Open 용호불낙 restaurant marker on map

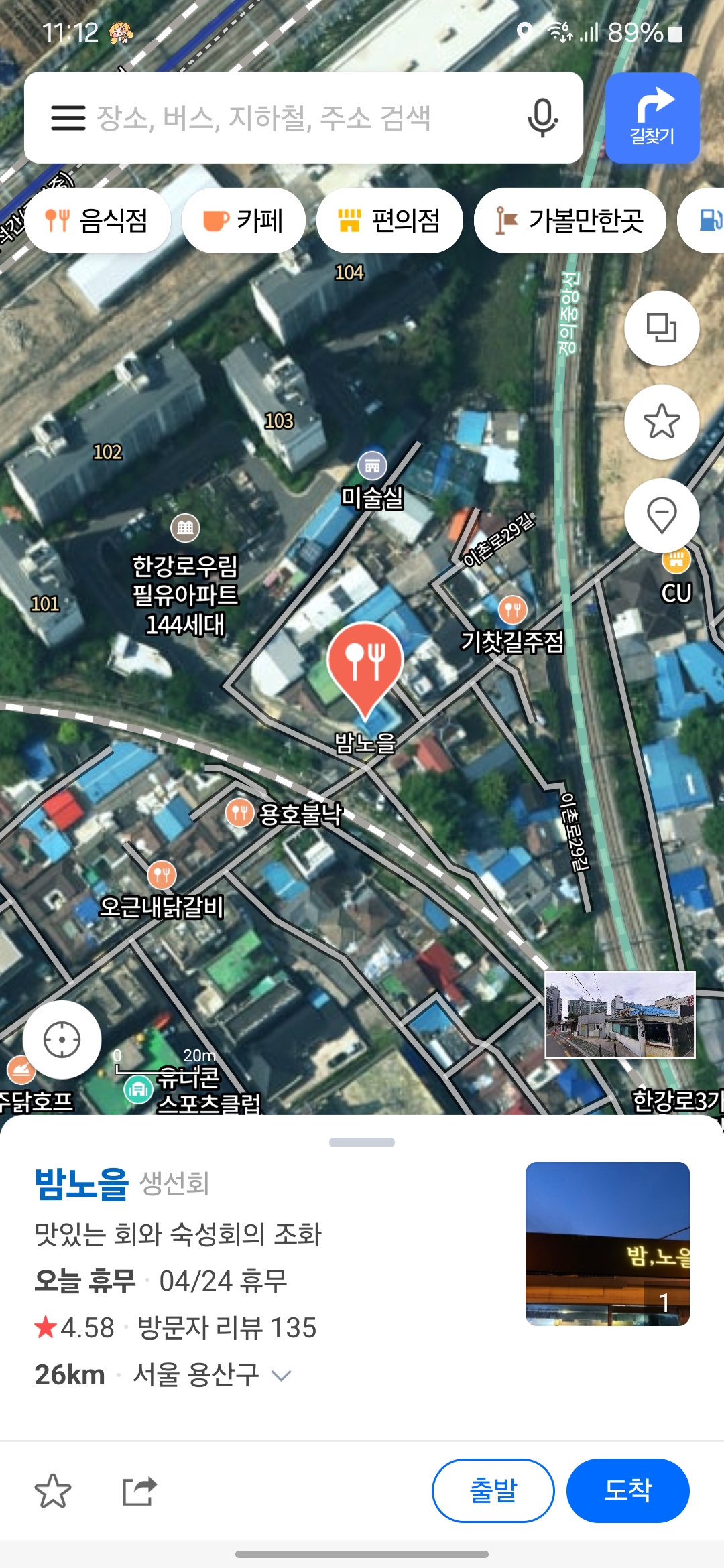pyautogui.click(x=239, y=813)
